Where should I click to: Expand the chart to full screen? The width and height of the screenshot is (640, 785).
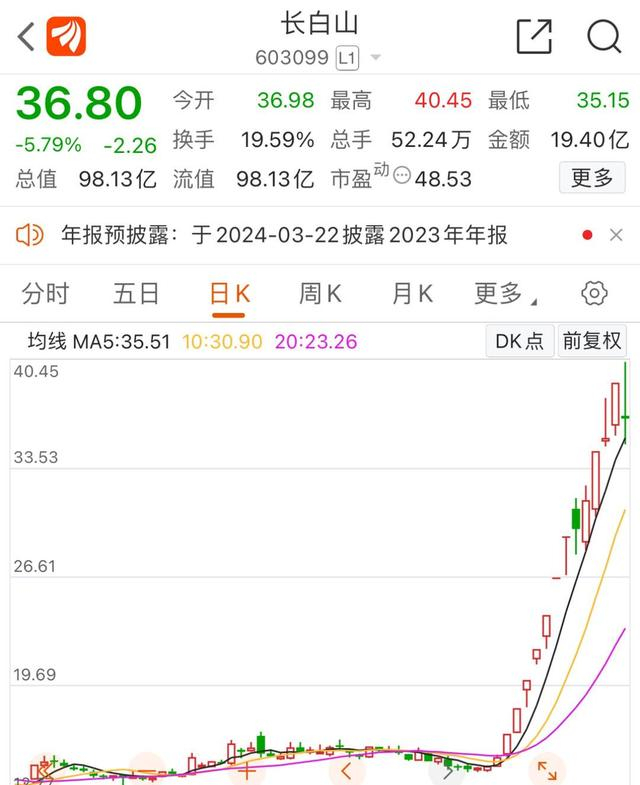point(547,770)
